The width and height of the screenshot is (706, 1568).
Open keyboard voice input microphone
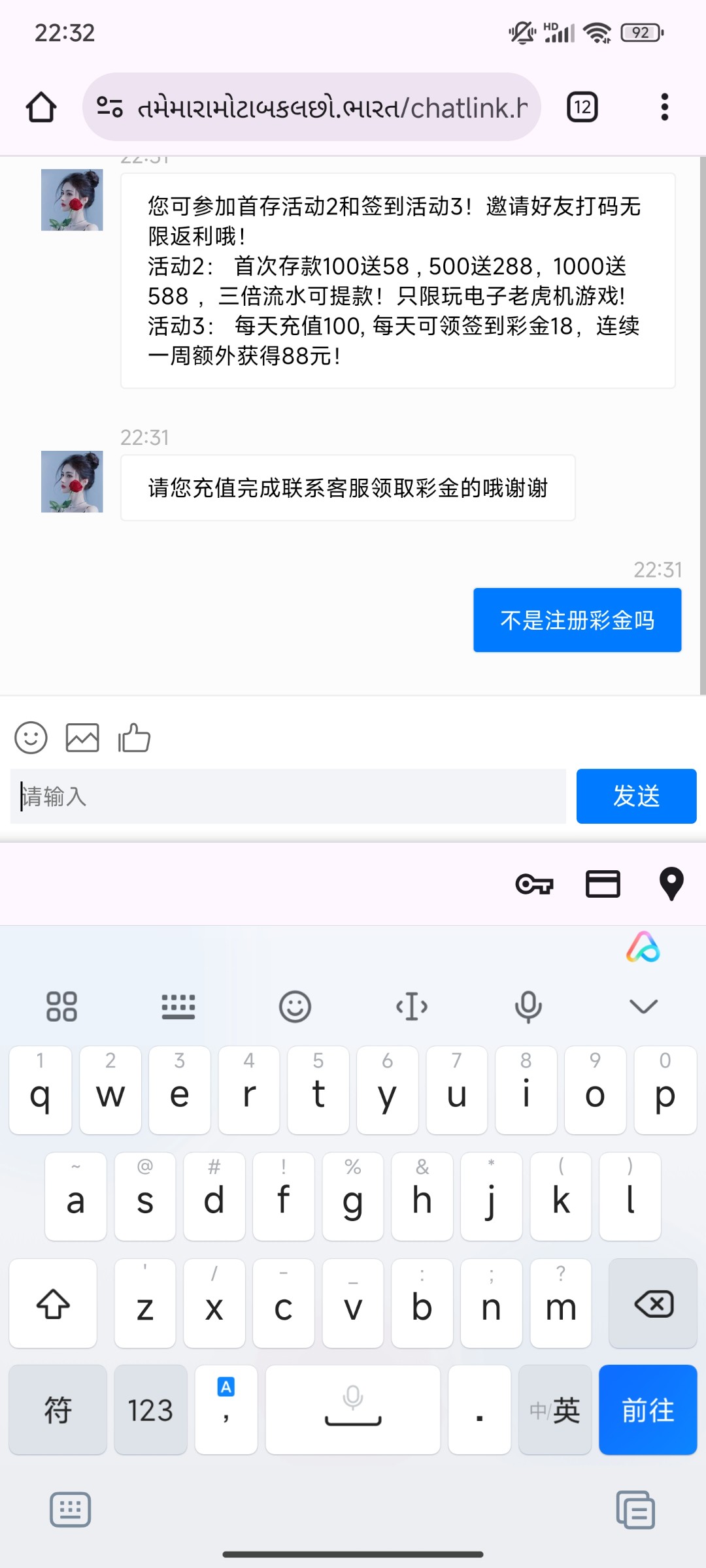coord(528,1006)
